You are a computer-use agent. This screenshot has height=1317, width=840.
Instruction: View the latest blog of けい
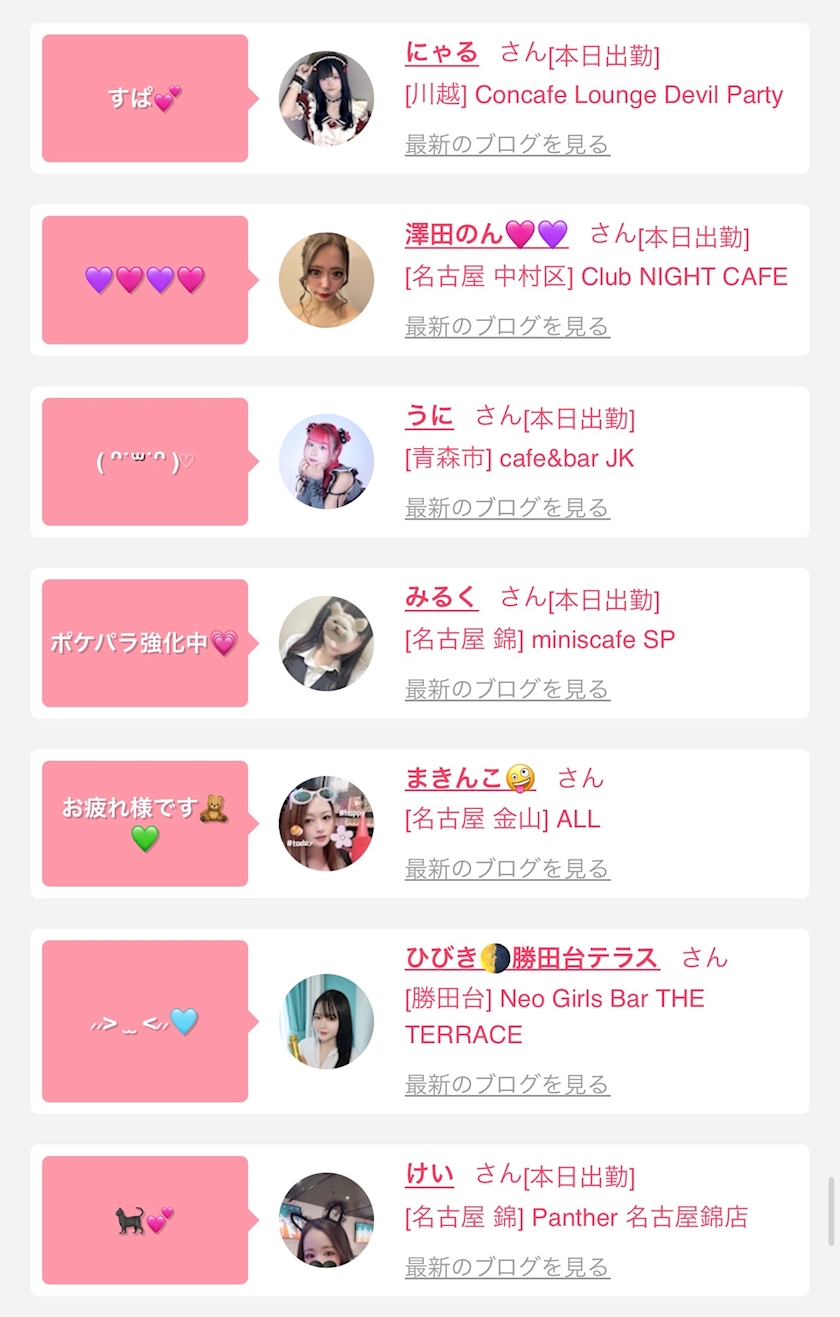click(x=507, y=1268)
